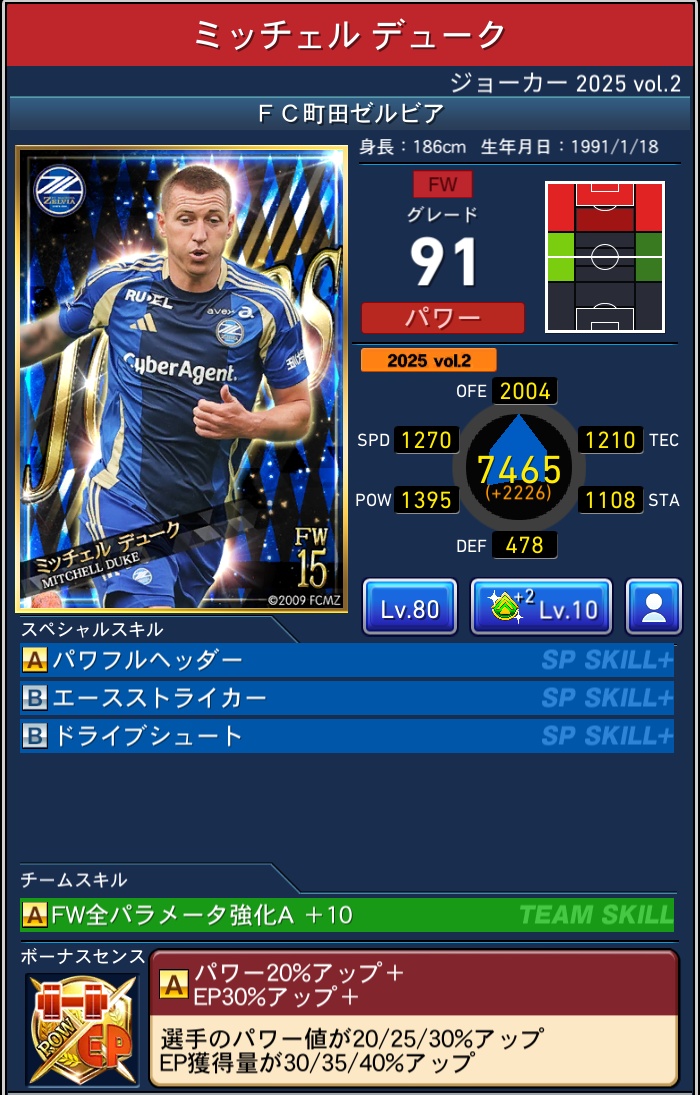Open the パワフルヘッダー special skill row

(346, 660)
